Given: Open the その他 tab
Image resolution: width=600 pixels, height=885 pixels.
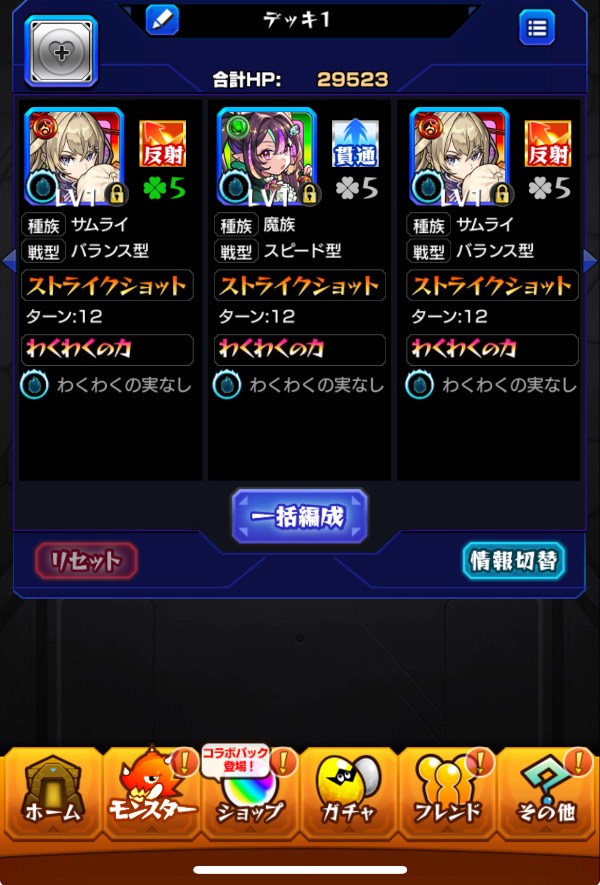Looking at the screenshot, I should tap(546, 795).
